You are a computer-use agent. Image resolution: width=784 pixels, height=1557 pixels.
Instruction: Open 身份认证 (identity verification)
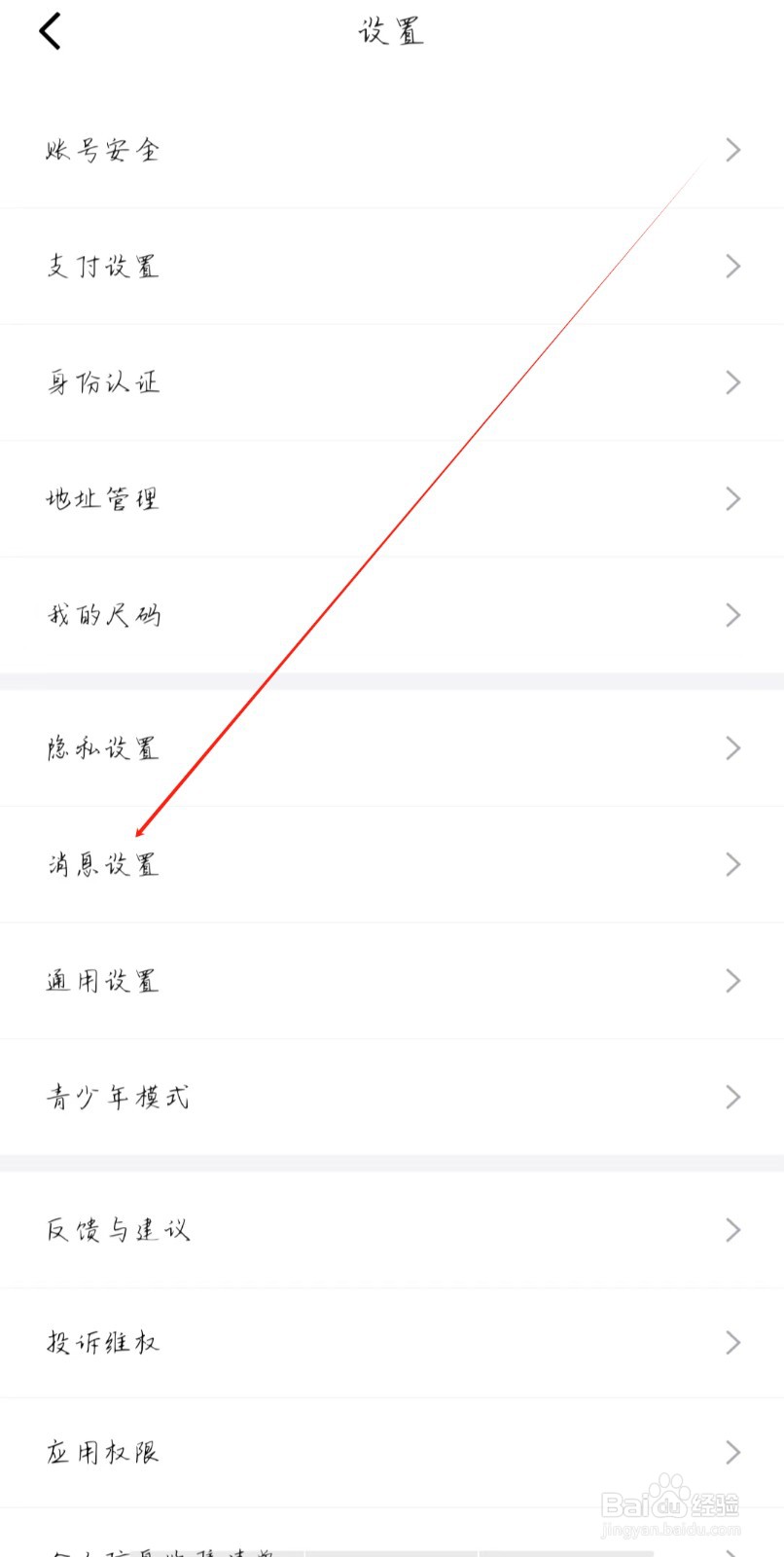(104, 381)
